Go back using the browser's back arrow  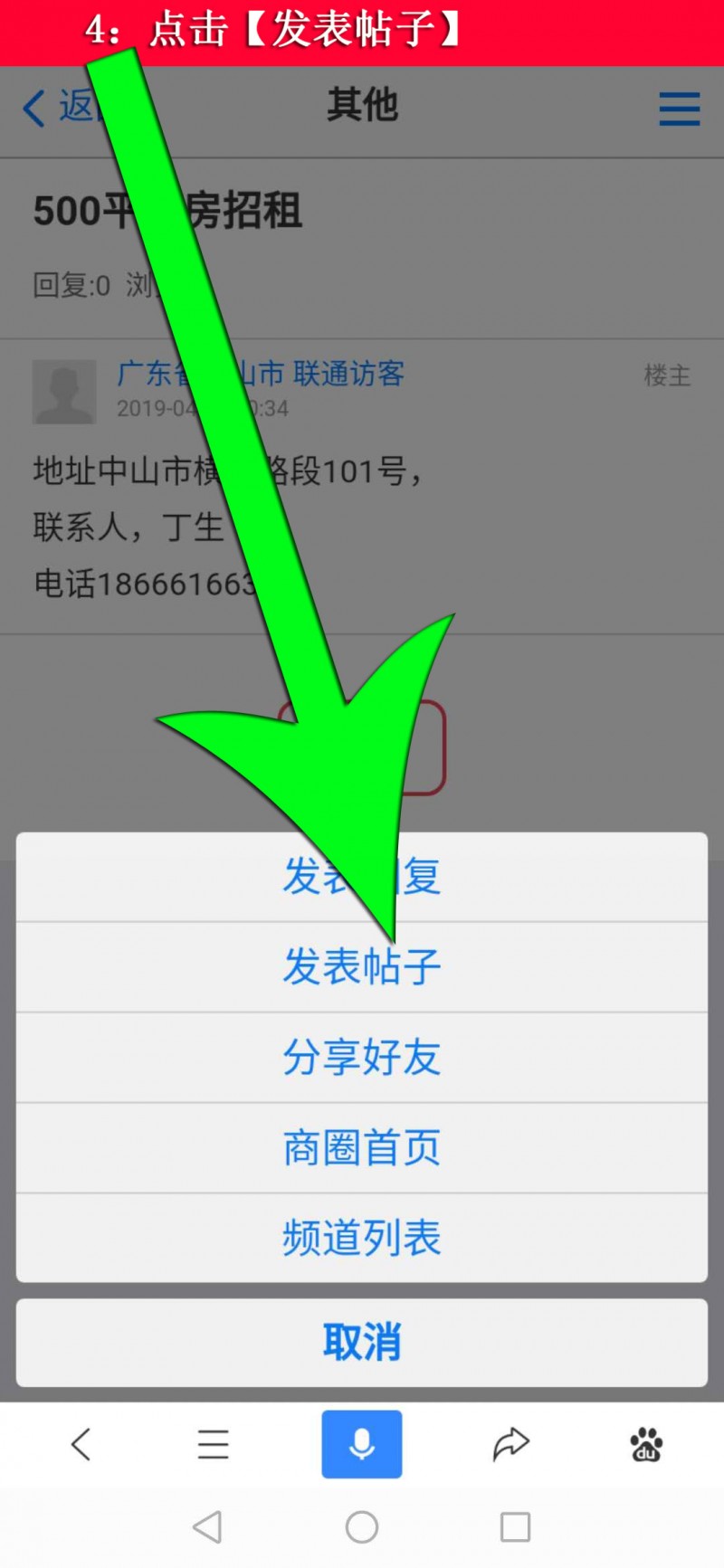pos(81,1444)
